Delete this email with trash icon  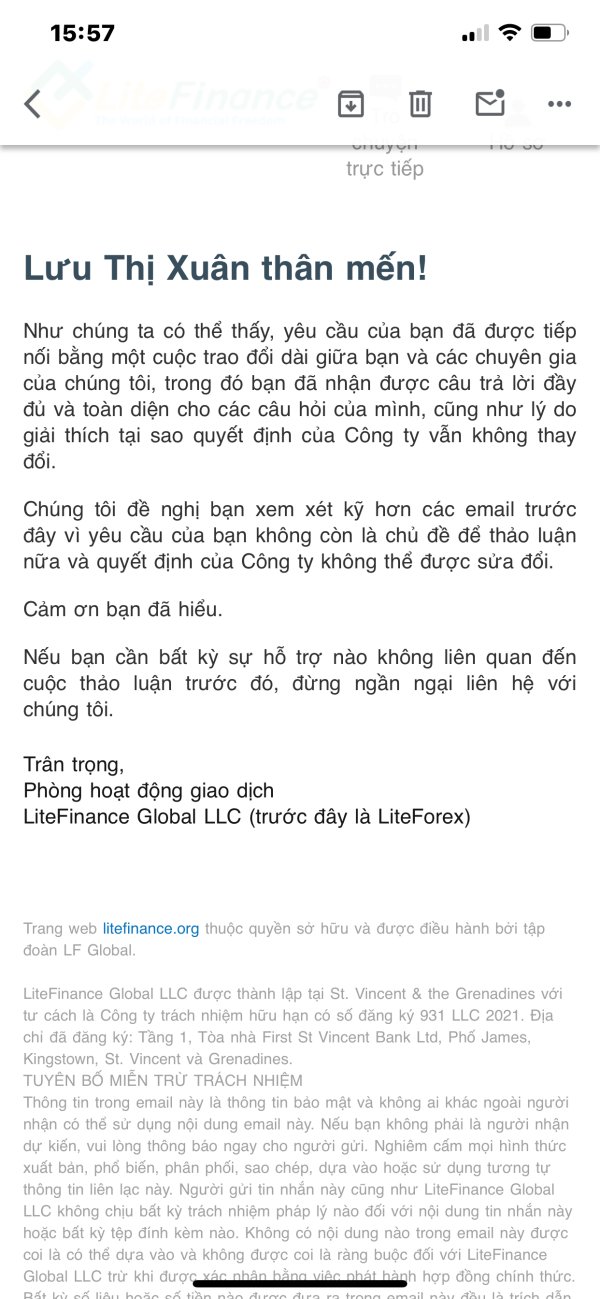tap(420, 103)
